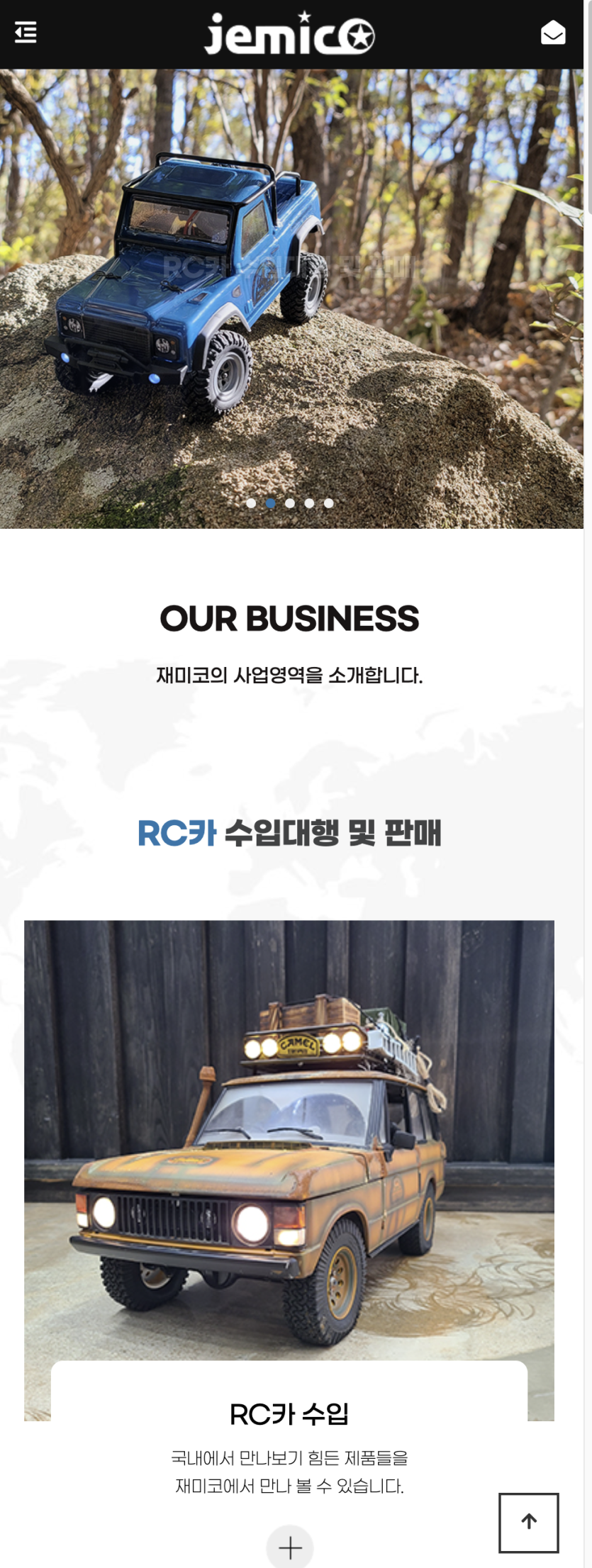Image resolution: width=592 pixels, height=1568 pixels.
Task: Go to the jemico home logo
Action: pos(289,34)
